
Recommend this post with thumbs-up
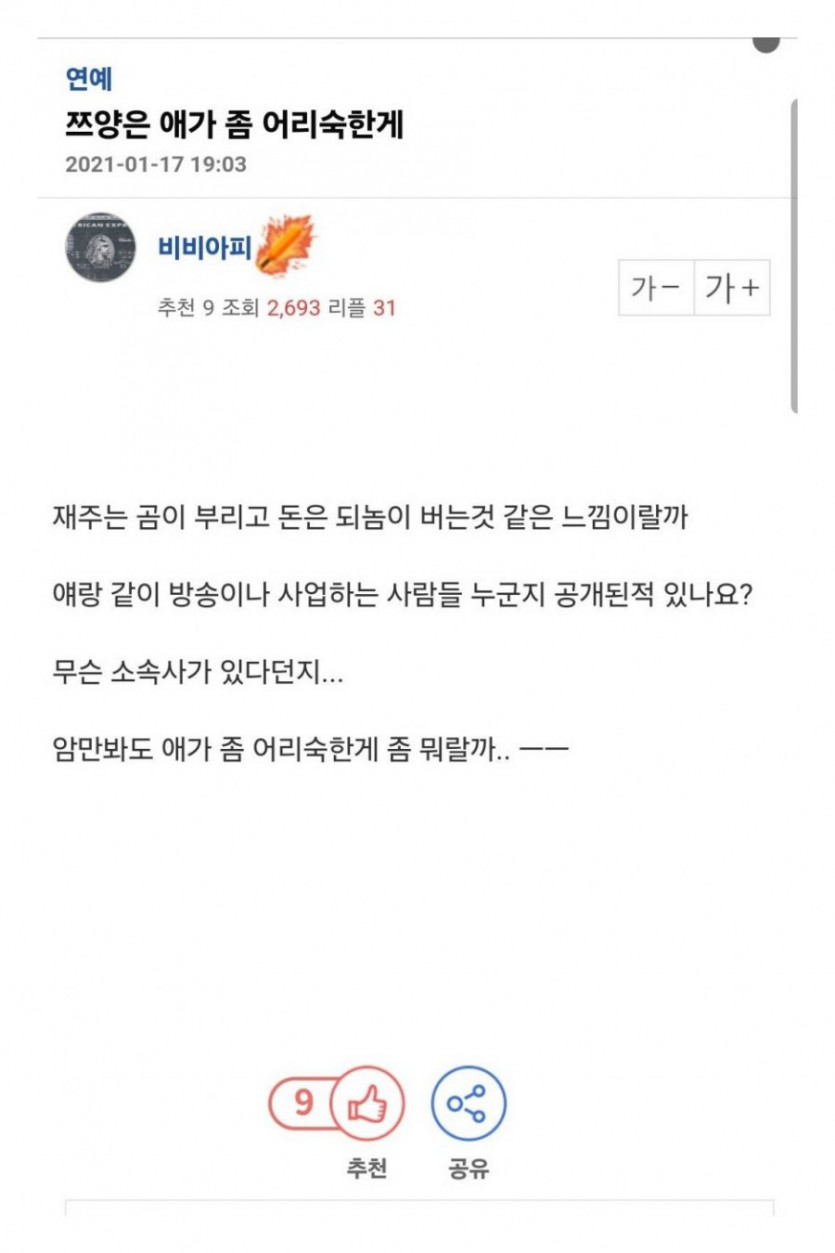tap(367, 1104)
